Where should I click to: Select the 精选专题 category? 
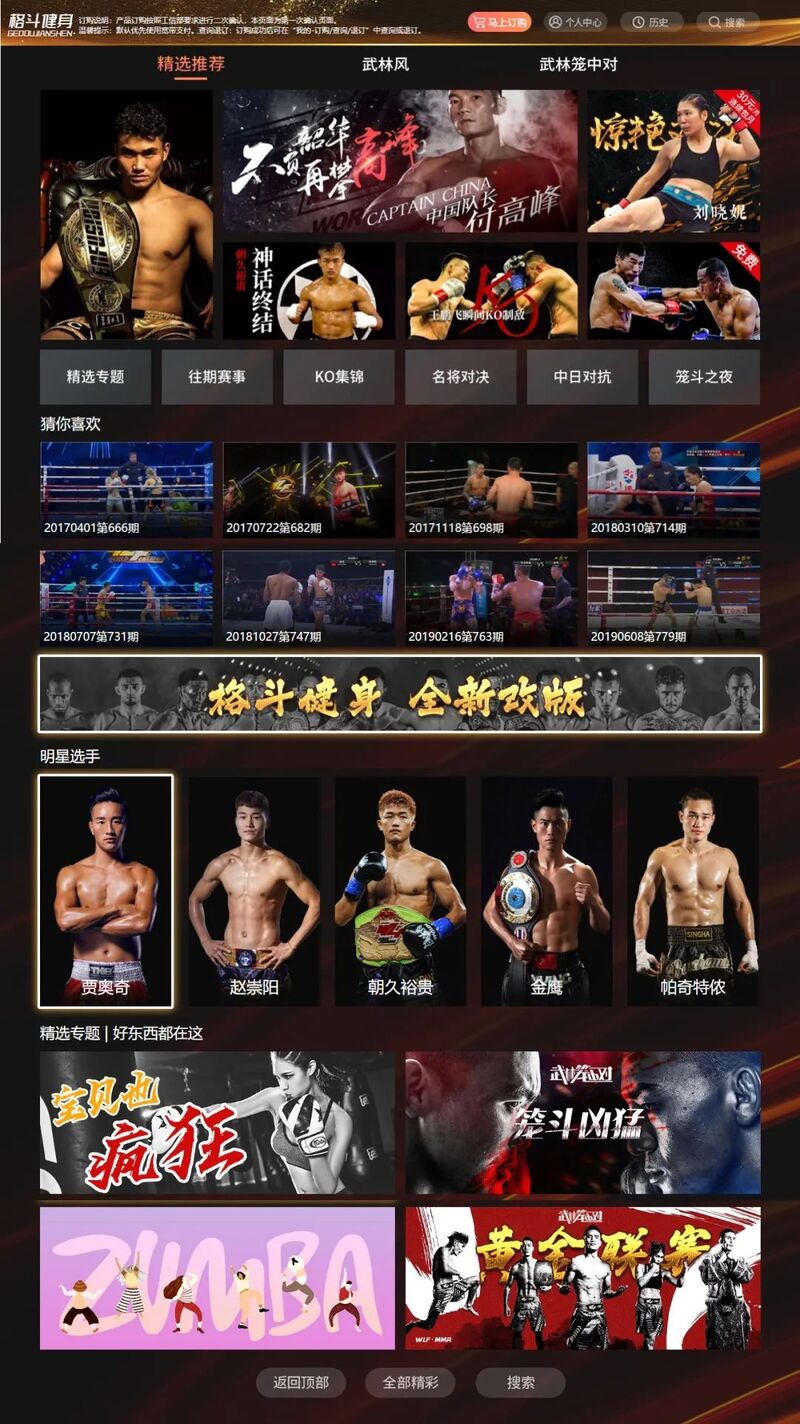tap(95, 377)
